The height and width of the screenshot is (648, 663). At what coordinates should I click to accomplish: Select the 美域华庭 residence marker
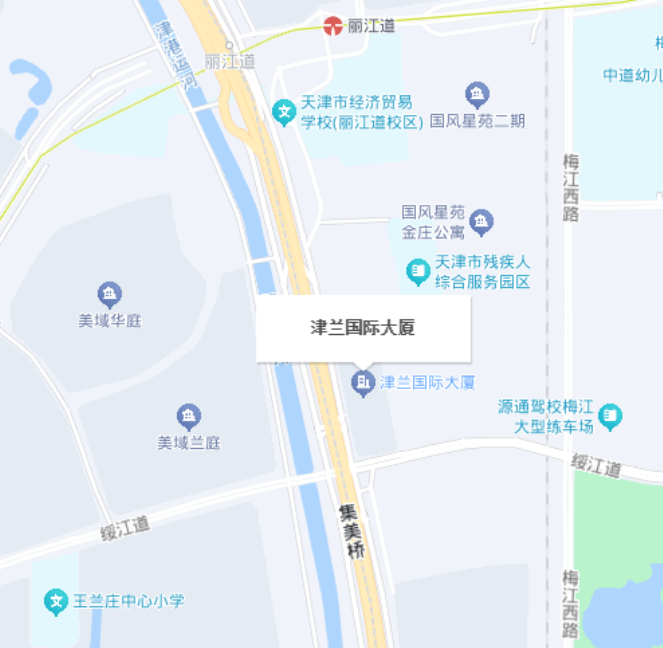tap(109, 295)
